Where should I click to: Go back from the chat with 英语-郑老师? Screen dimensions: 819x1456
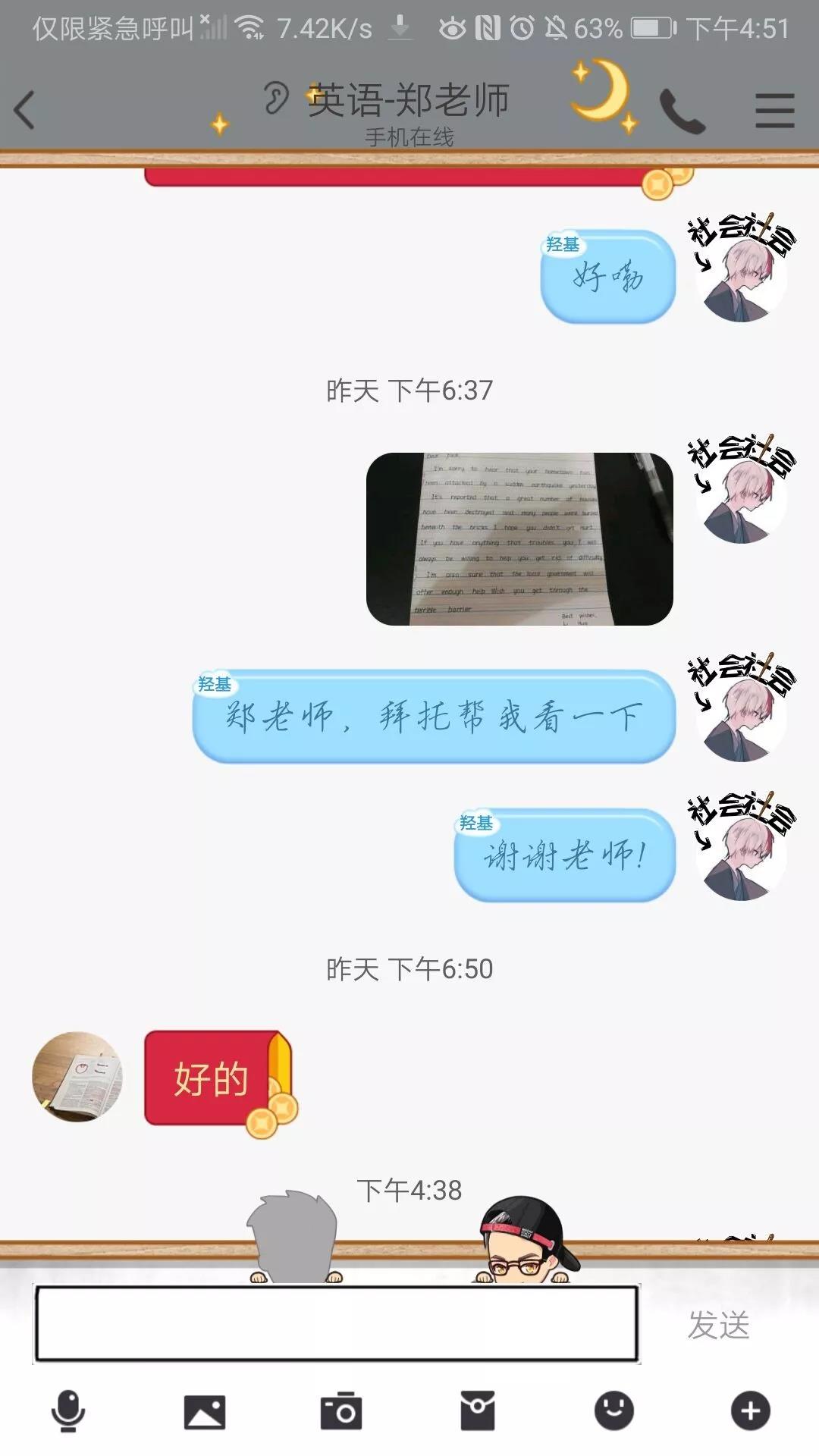pyautogui.click(x=25, y=111)
